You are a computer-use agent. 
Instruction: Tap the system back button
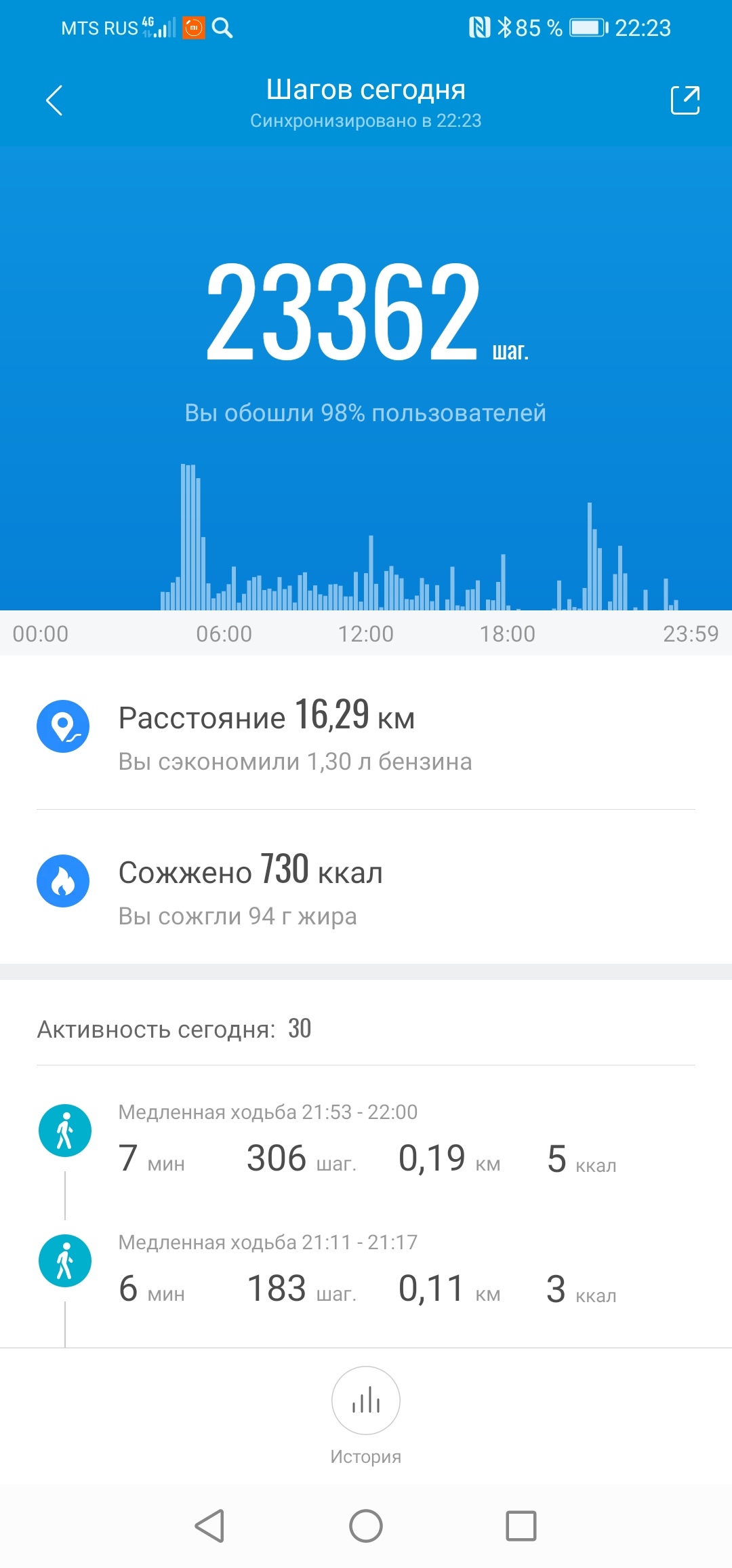pos(210,1526)
